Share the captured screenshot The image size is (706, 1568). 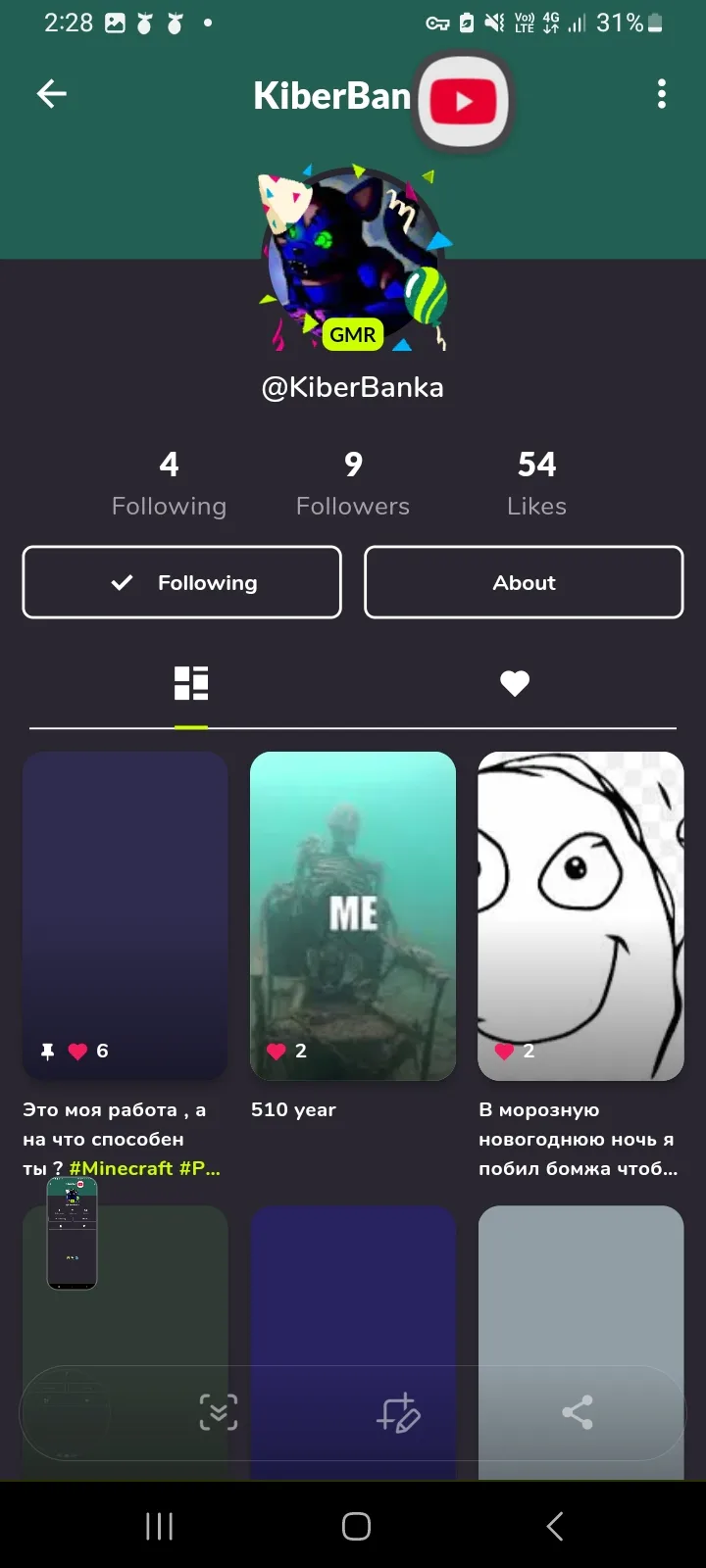click(x=578, y=1412)
